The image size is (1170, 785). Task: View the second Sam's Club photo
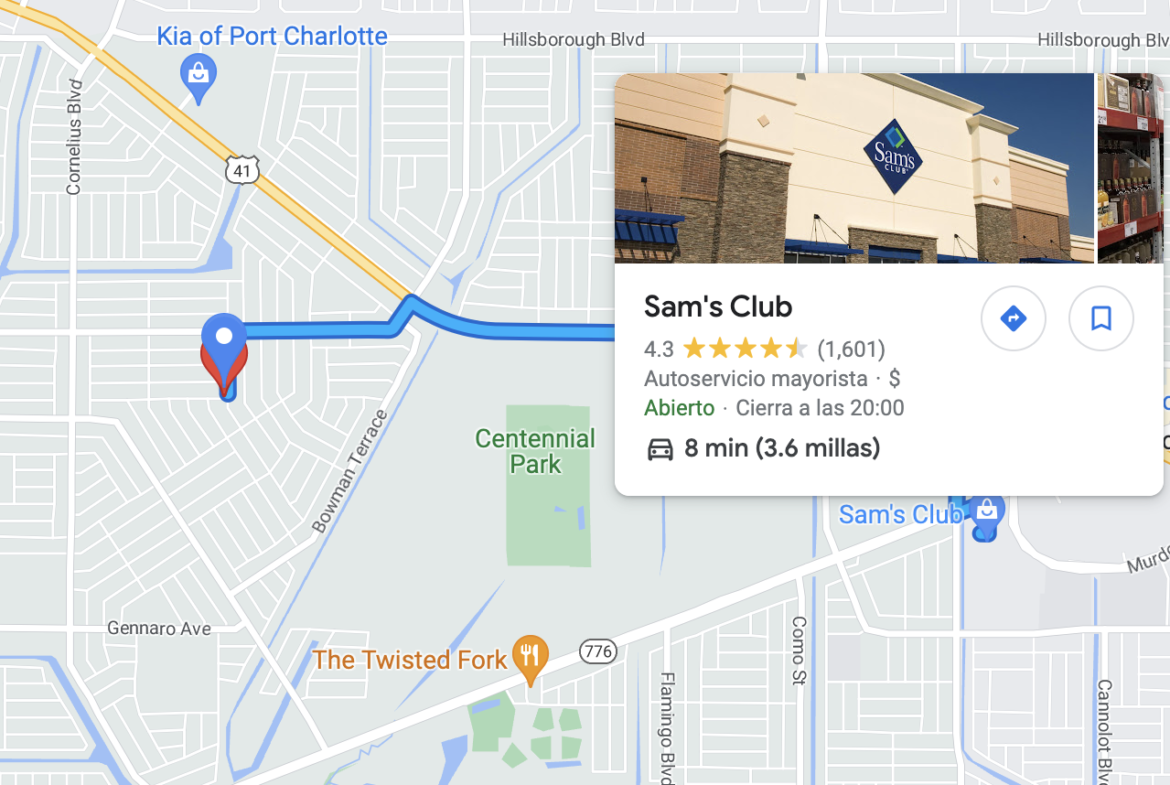(x=1132, y=168)
